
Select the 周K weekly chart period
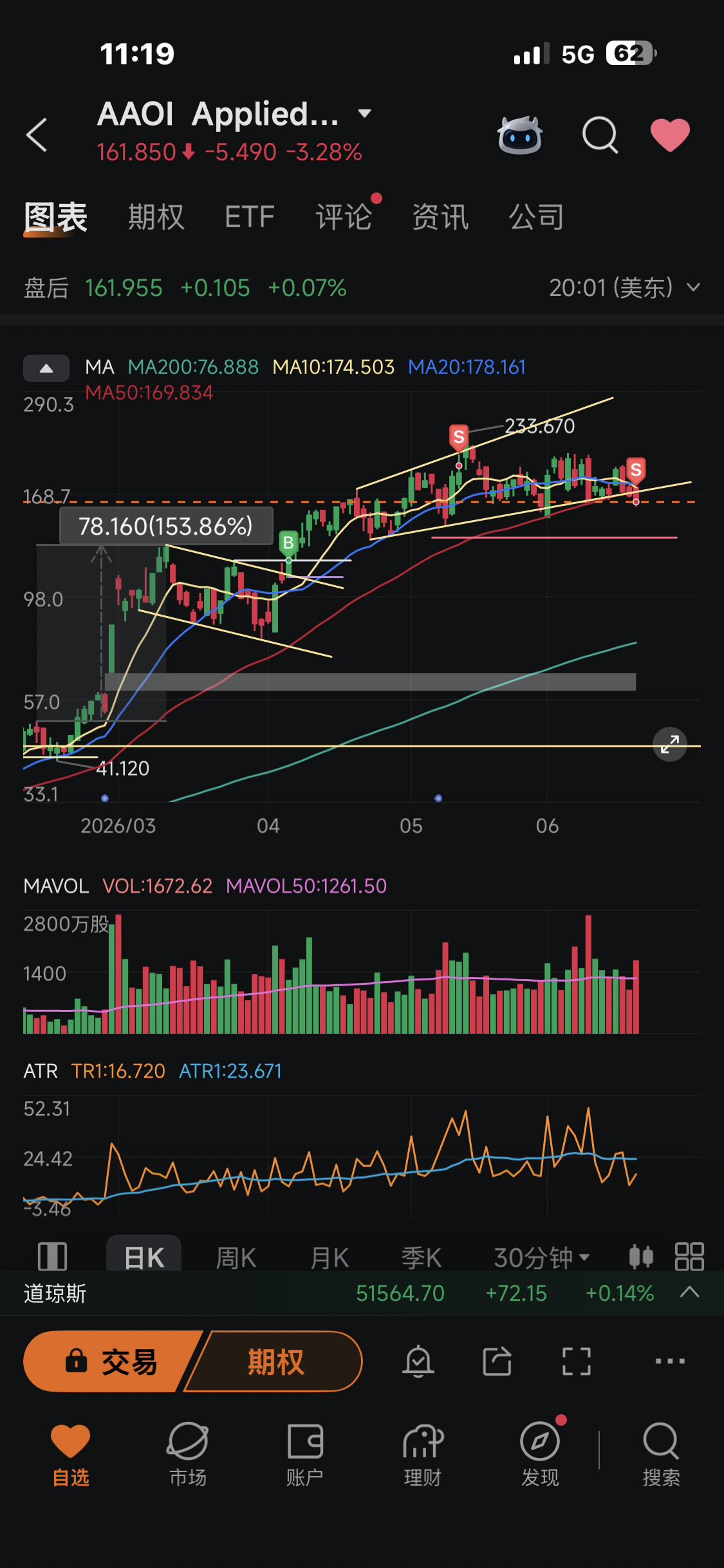pos(236,1257)
